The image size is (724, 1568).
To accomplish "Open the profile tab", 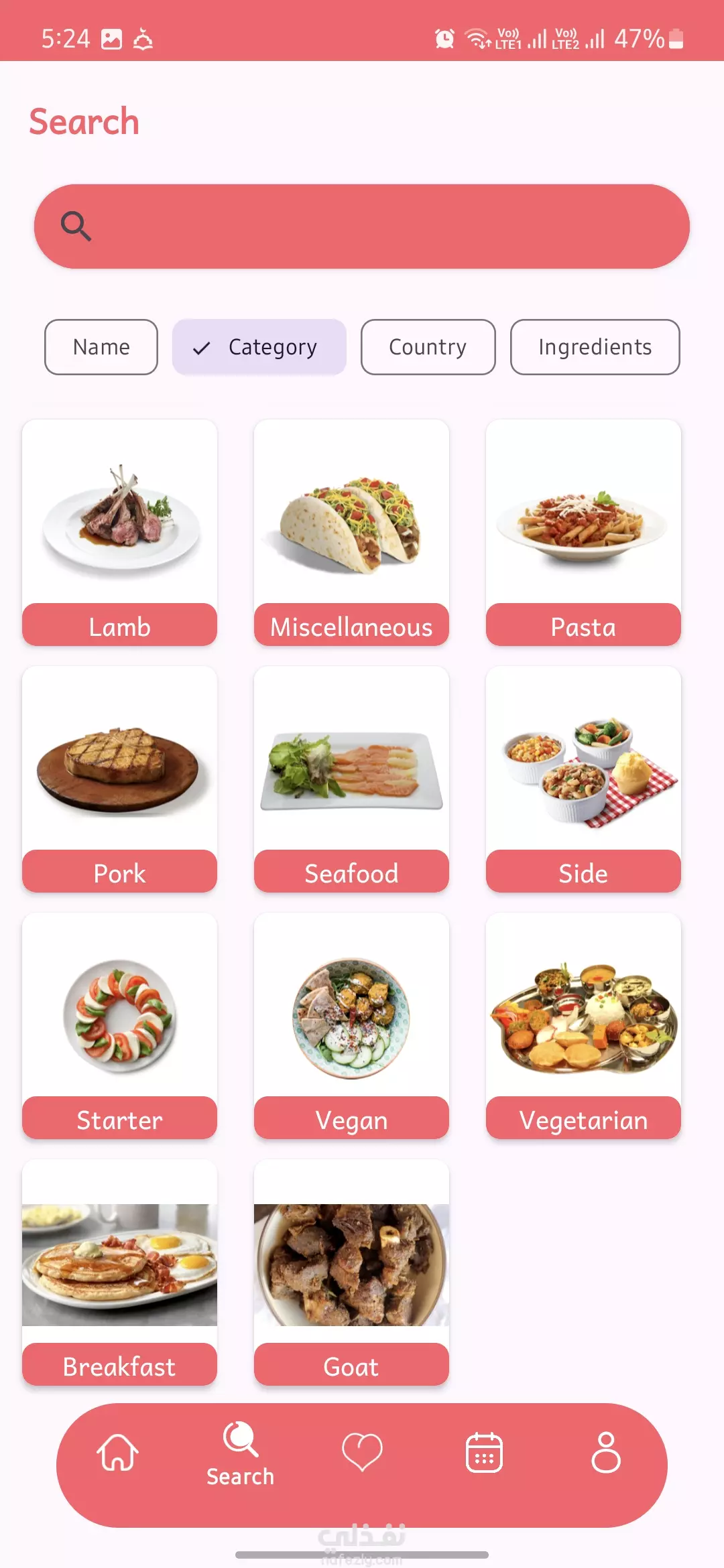I will pos(606,1452).
